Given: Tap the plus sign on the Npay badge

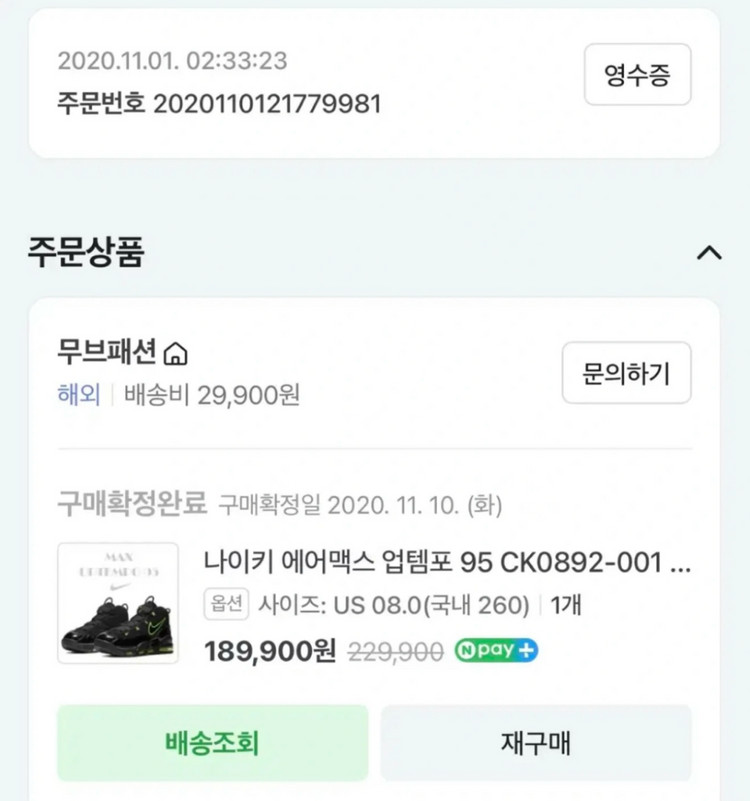Looking at the screenshot, I should click(524, 650).
